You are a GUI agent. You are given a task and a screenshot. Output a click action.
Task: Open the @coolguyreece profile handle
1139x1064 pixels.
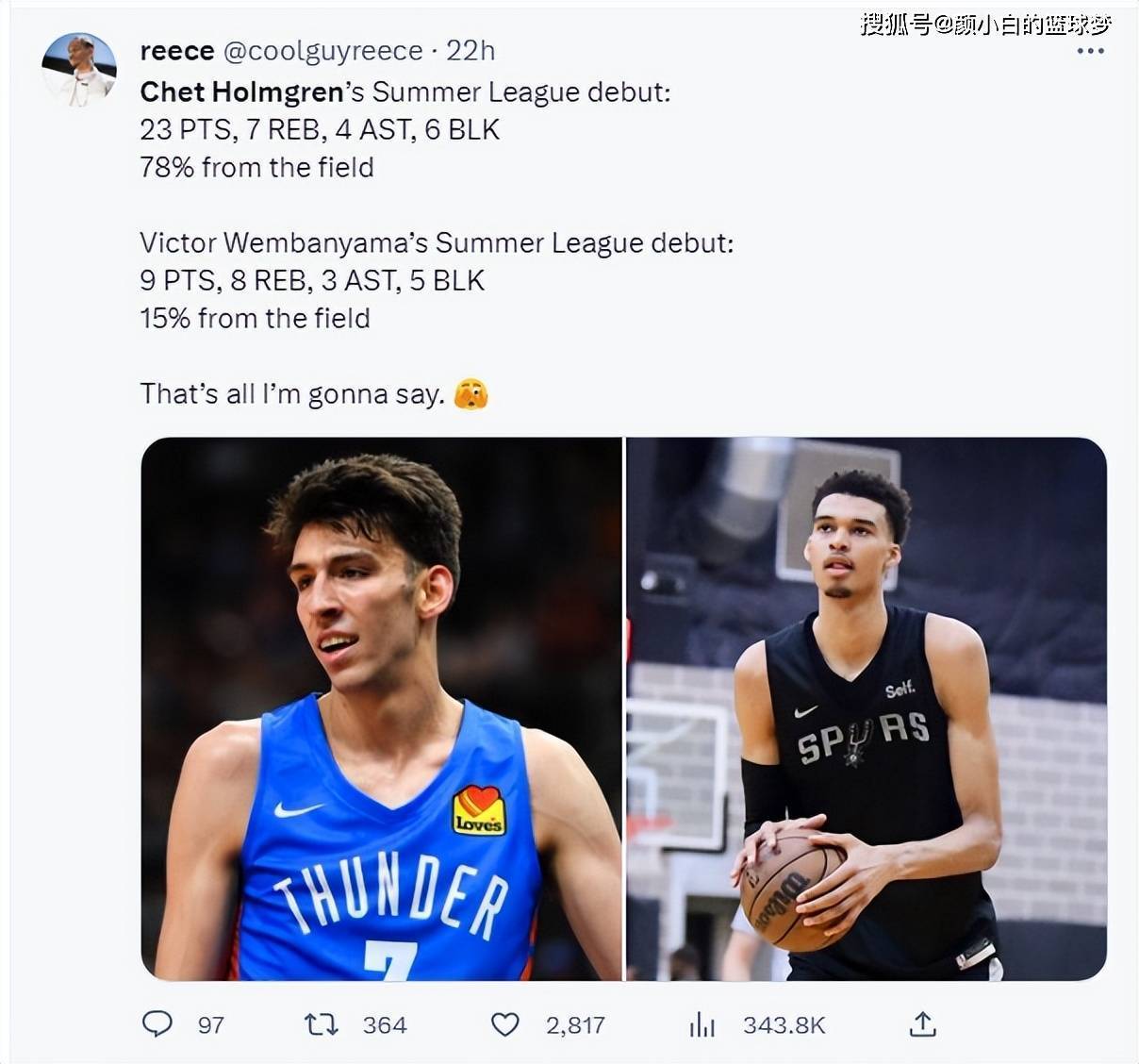click(x=322, y=51)
